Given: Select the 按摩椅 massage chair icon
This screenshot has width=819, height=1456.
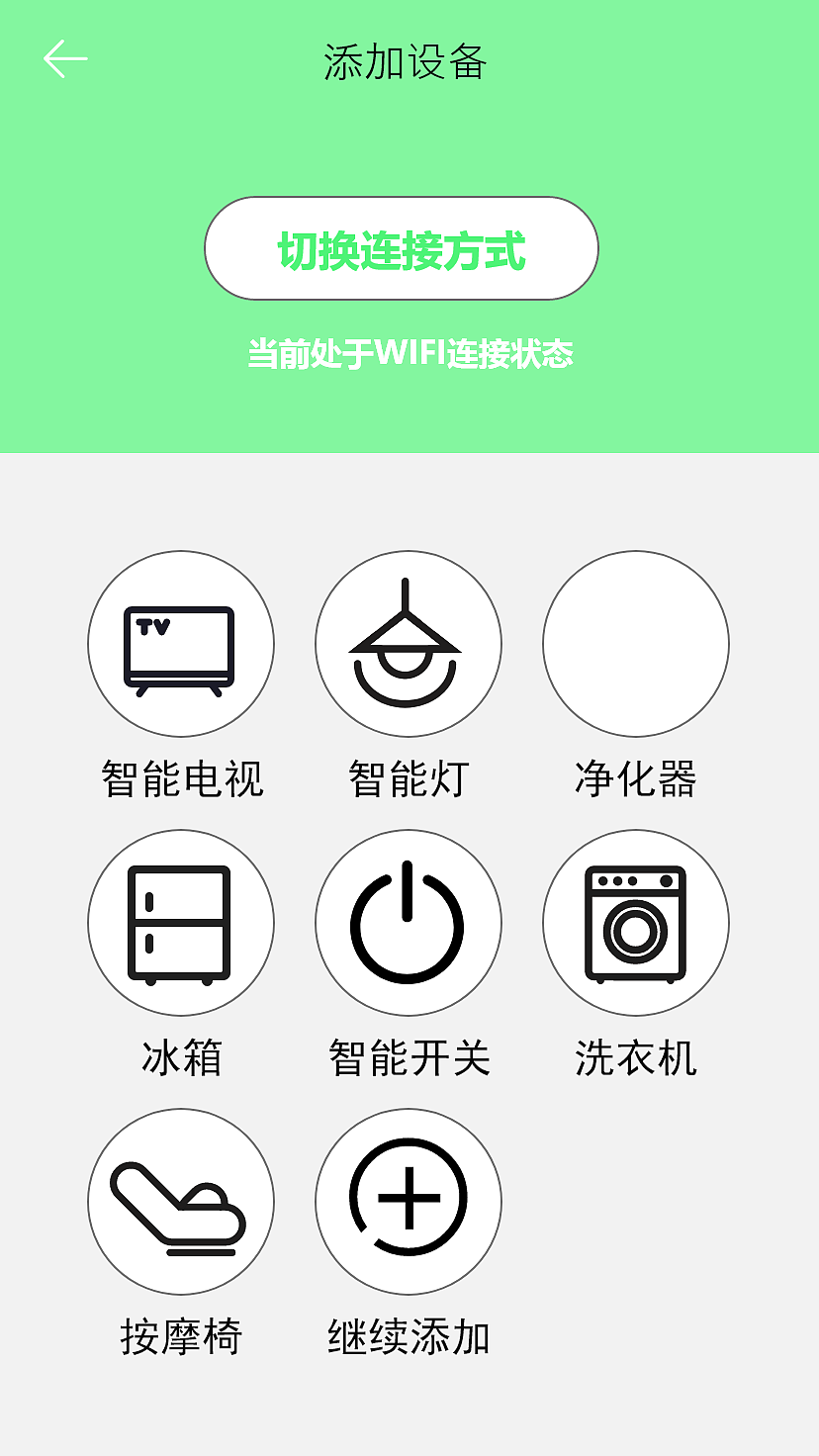Looking at the screenshot, I should click(181, 1201).
